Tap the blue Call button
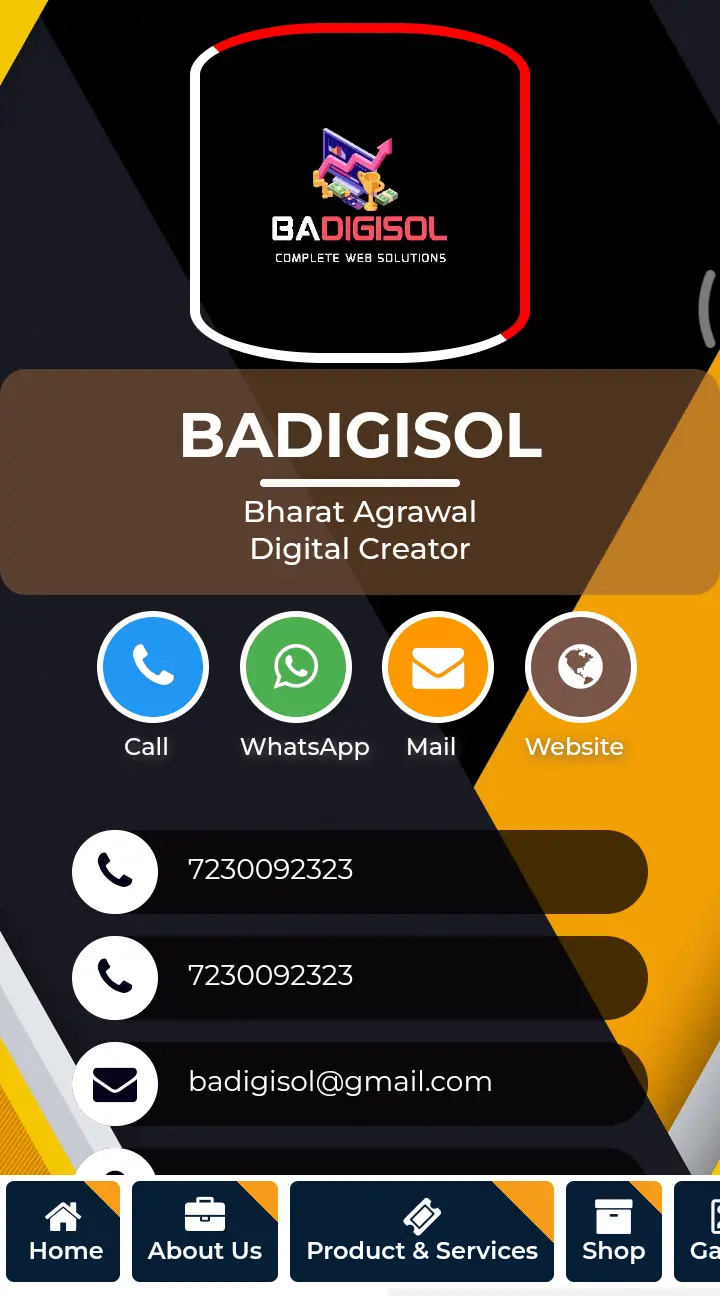The image size is (720, 1296). (153, 667)
